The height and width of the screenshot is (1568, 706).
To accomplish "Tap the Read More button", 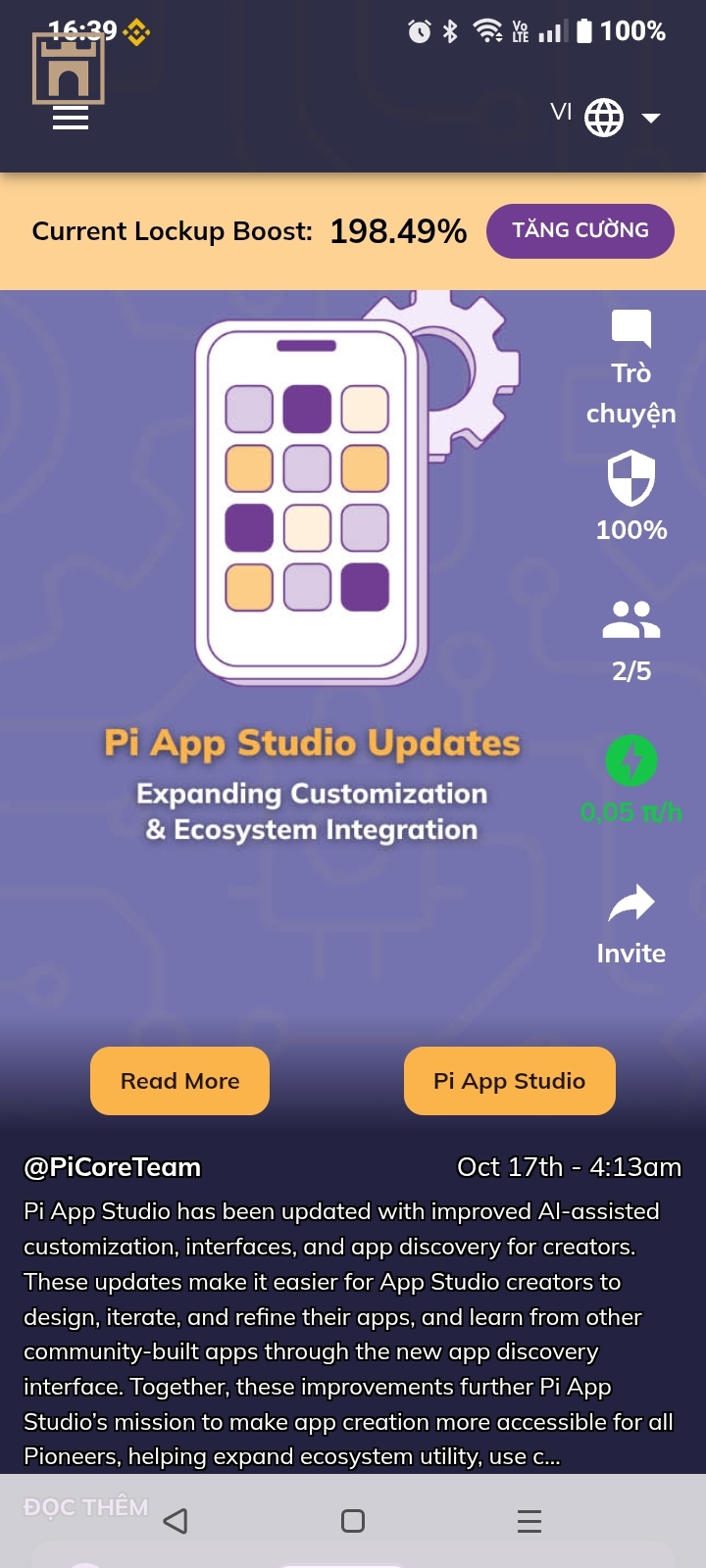I will click(179, 1081).
